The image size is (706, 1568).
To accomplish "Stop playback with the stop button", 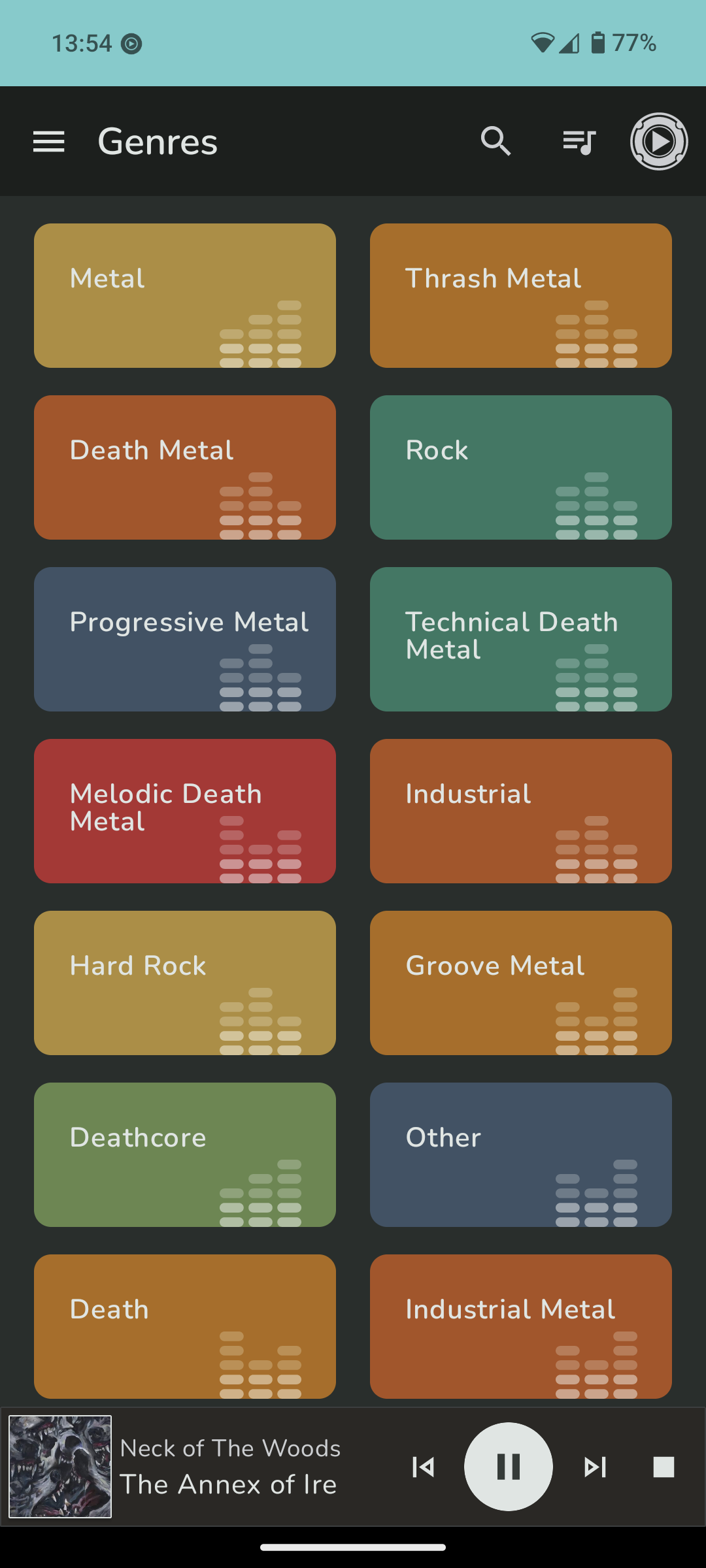I will [664, 1467].
